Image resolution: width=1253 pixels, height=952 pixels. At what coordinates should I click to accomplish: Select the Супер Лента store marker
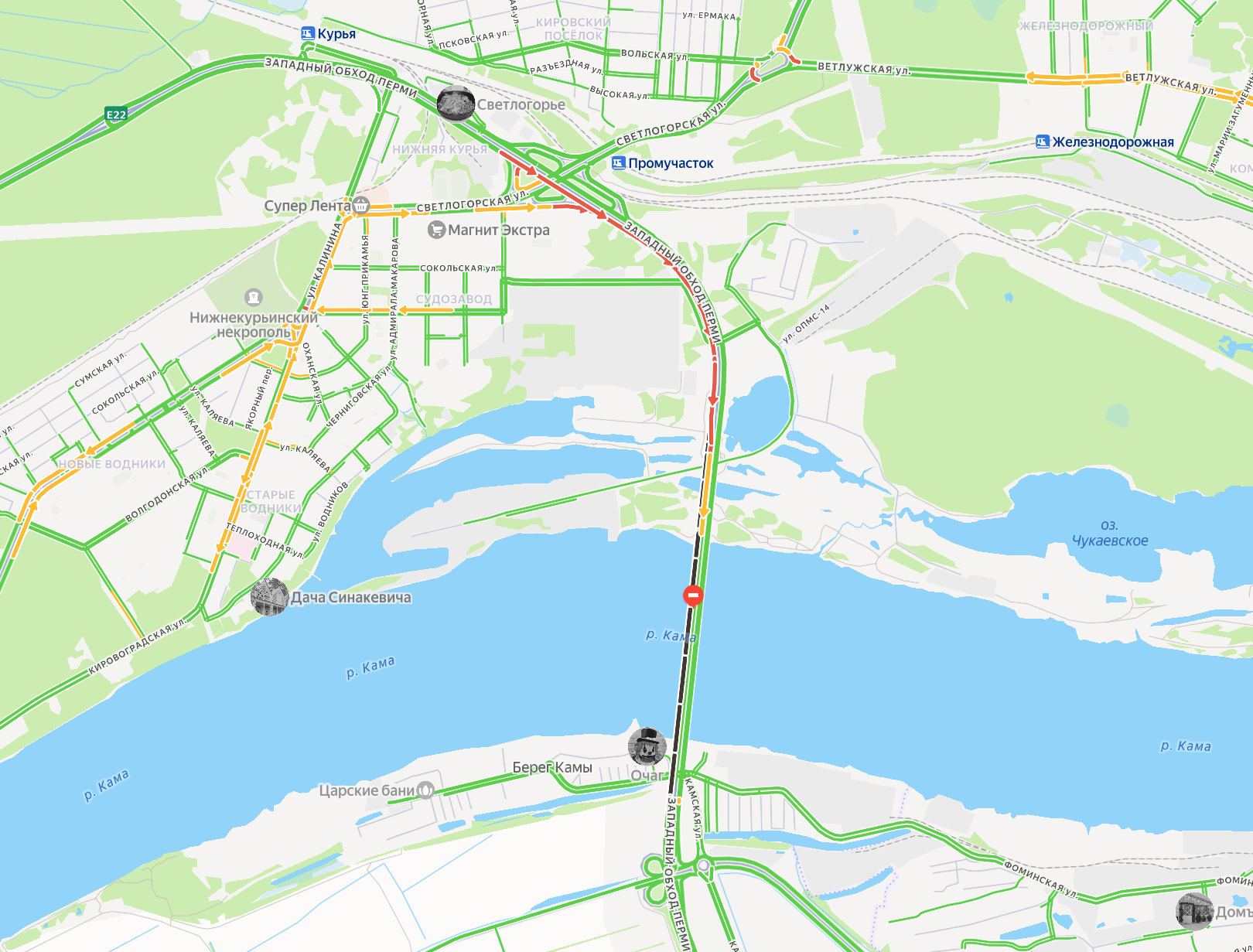point(361,206)
